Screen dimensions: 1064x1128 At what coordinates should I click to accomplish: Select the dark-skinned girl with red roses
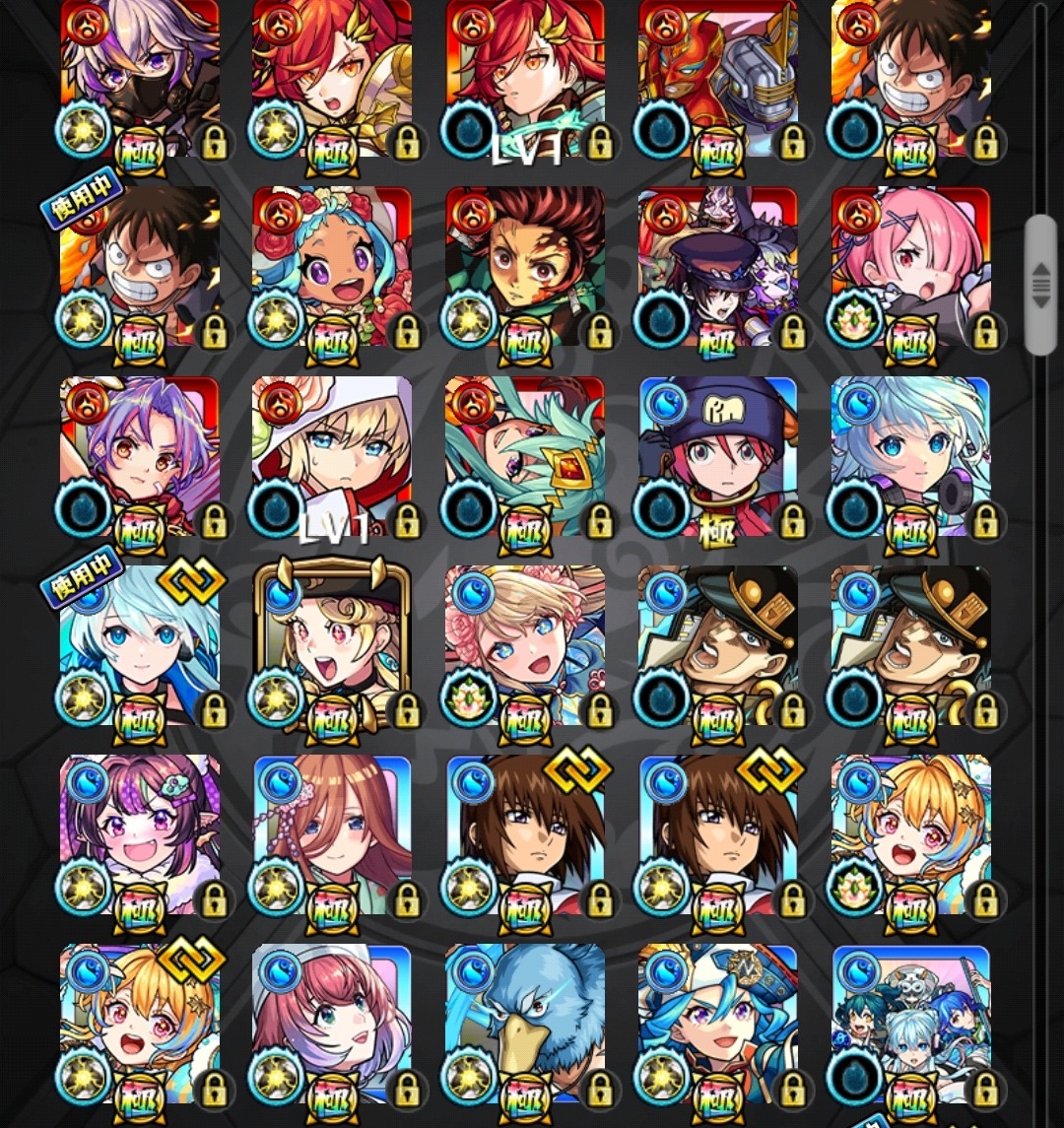click(332, 266)
